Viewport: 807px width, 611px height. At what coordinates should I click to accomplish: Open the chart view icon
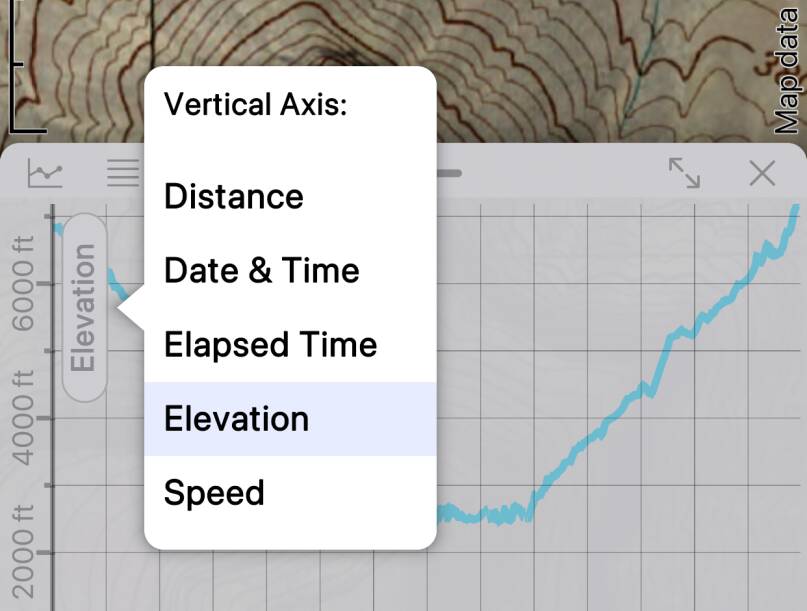45,174
